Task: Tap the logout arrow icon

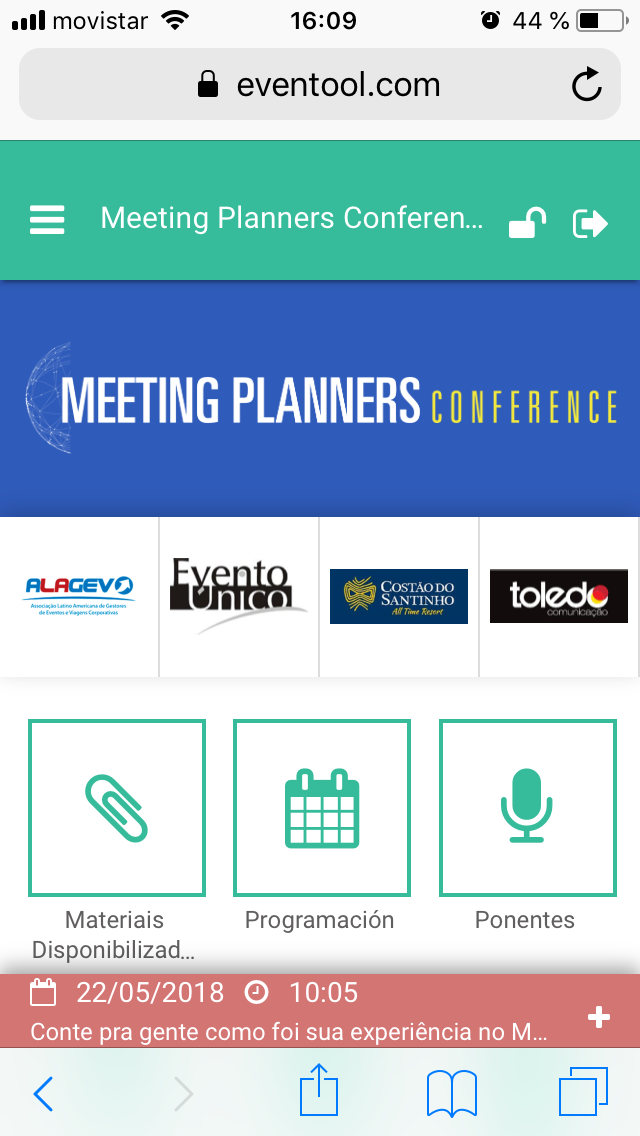Action: coord(590,222)
